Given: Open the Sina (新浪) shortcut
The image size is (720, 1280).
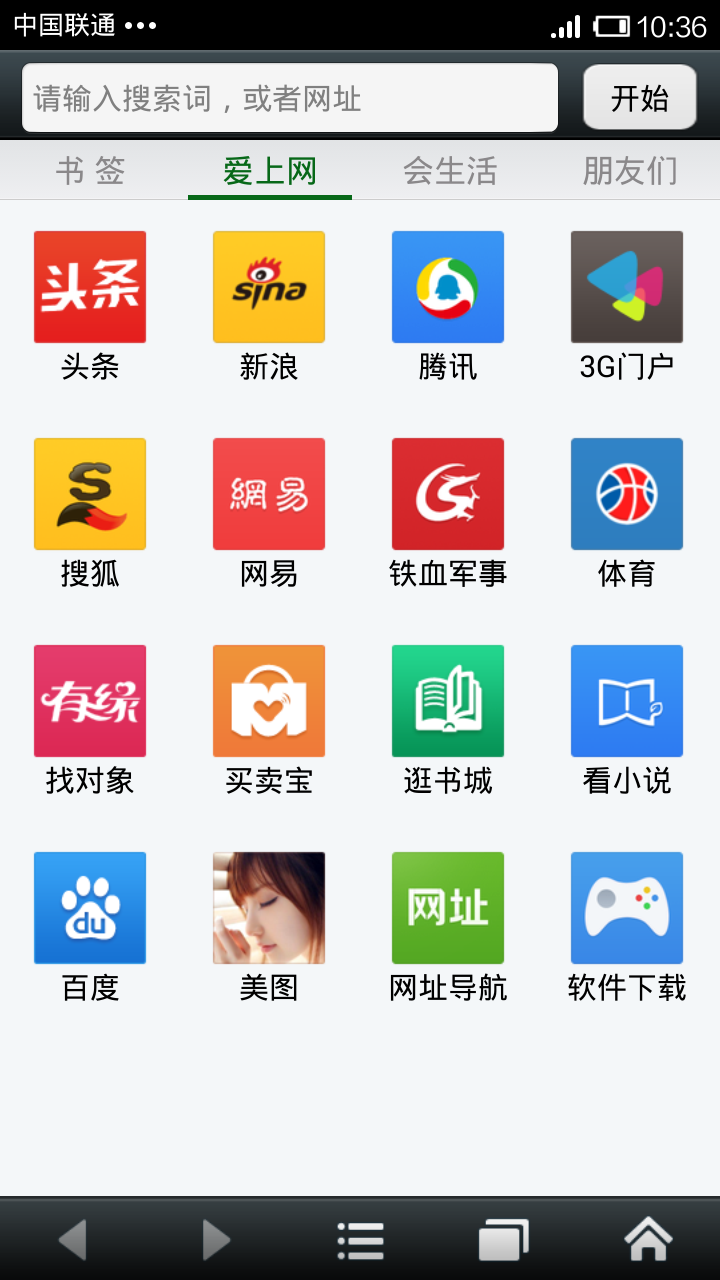Looking at the screenshot, I should 268,287.
